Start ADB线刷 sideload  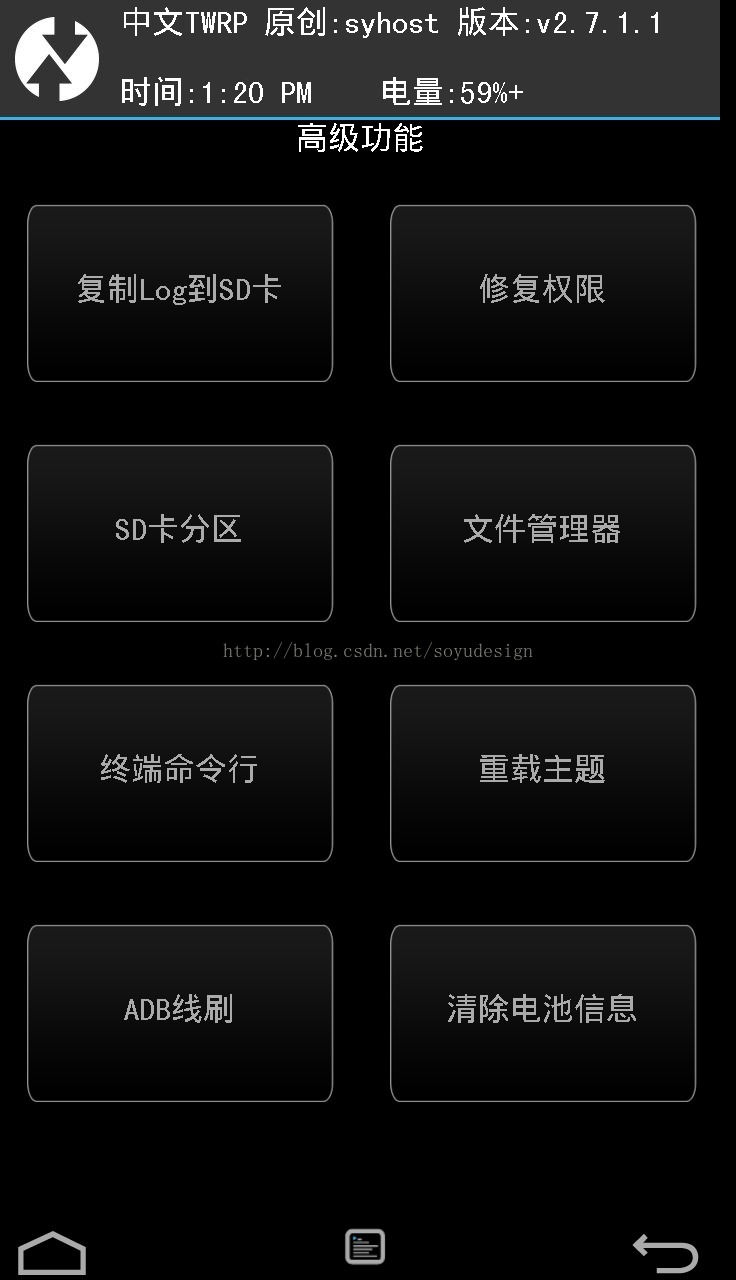[180, 1013]
